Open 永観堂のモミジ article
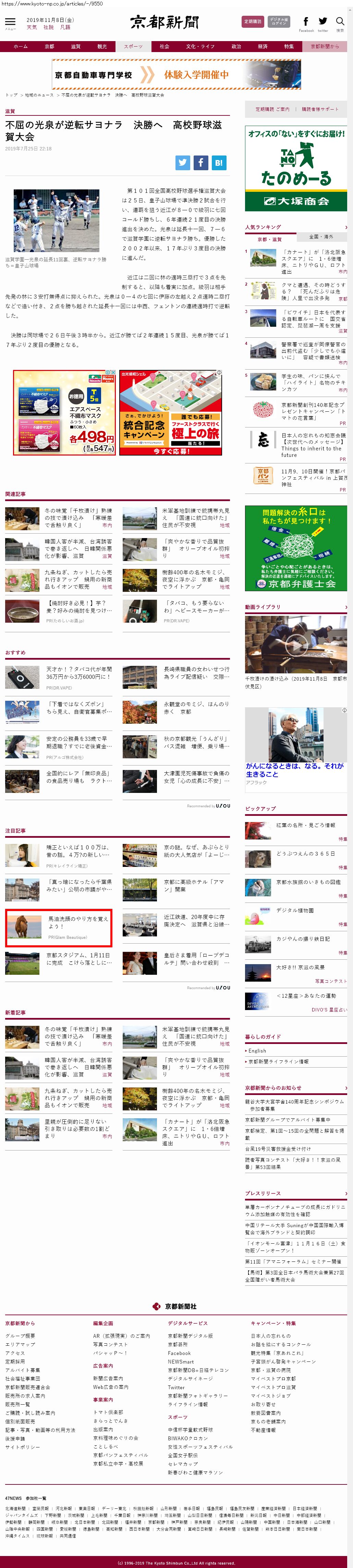 (x=196, y=707)
